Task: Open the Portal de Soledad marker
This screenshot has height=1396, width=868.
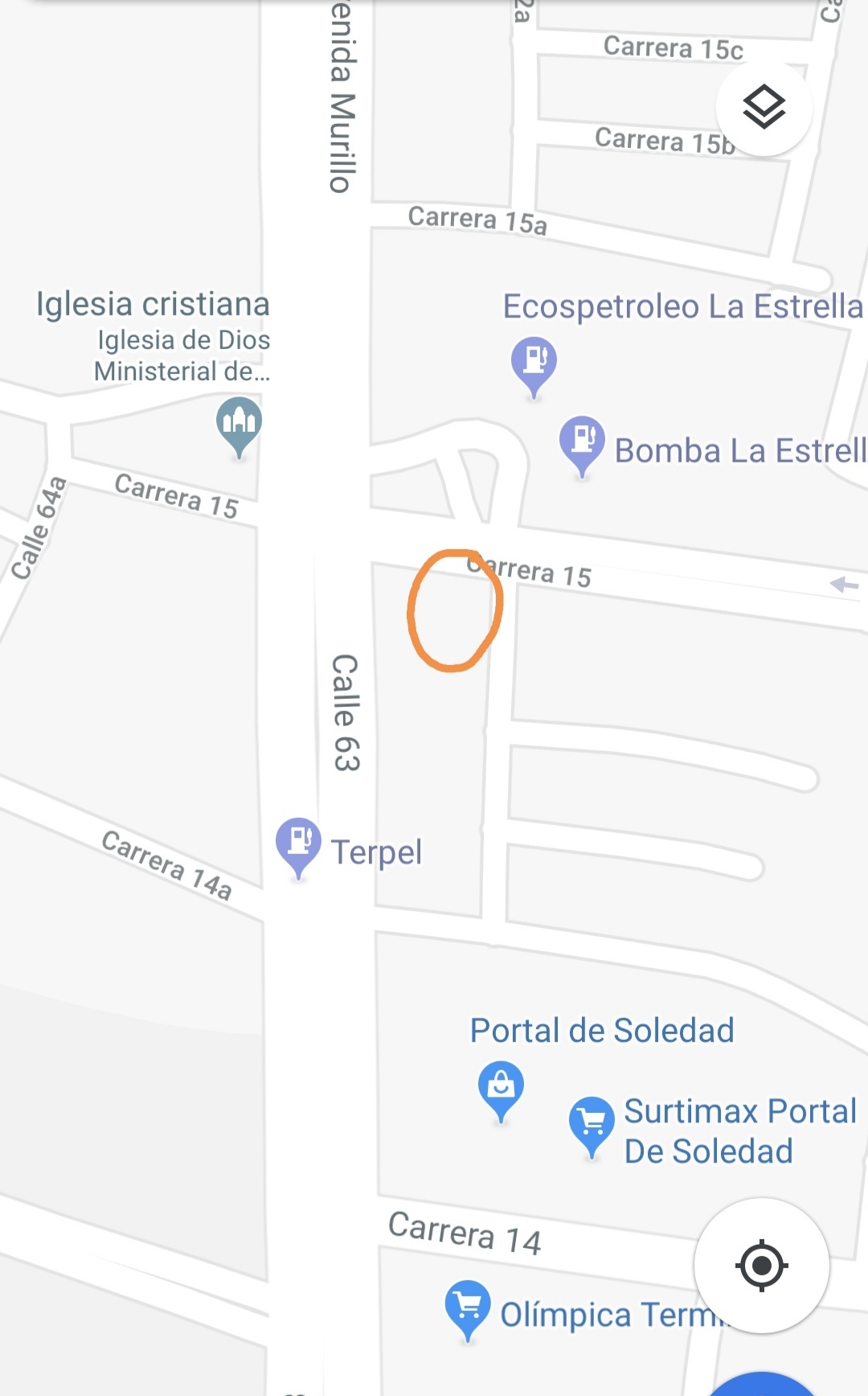Action: [501, 1086]
